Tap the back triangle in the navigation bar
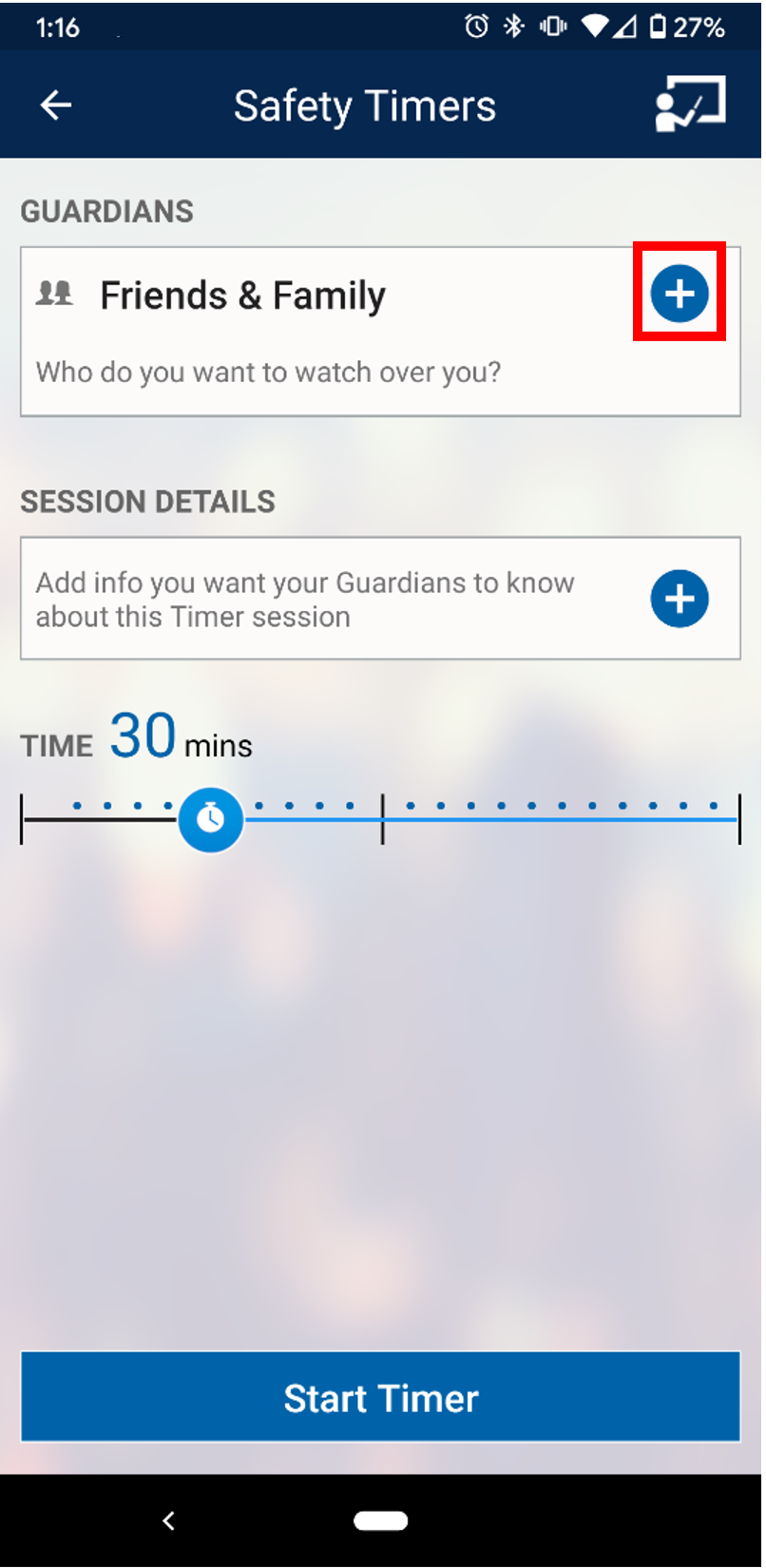 (168, 1520)
